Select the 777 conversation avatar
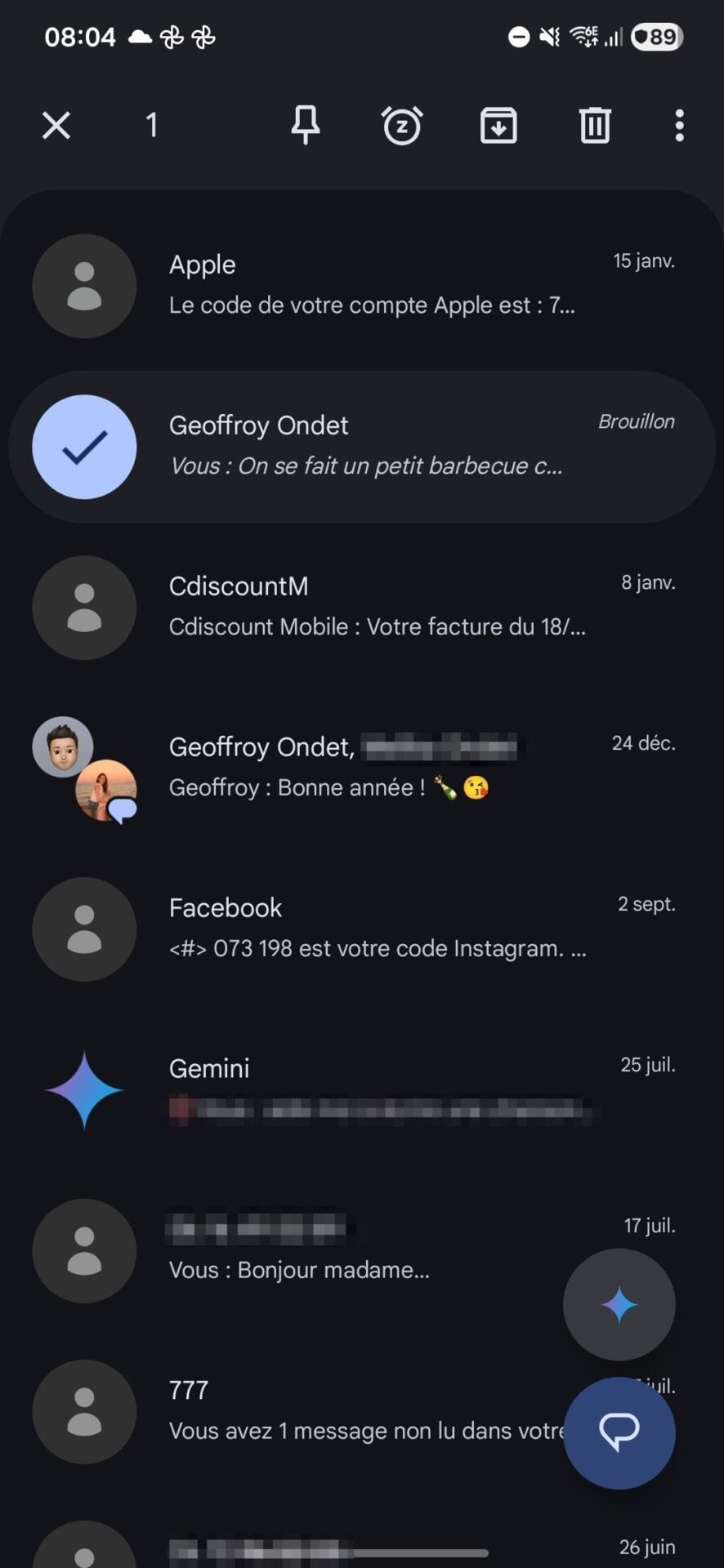The width and height of the screenshot is (724, 1568). click(x=84, y=1413)
